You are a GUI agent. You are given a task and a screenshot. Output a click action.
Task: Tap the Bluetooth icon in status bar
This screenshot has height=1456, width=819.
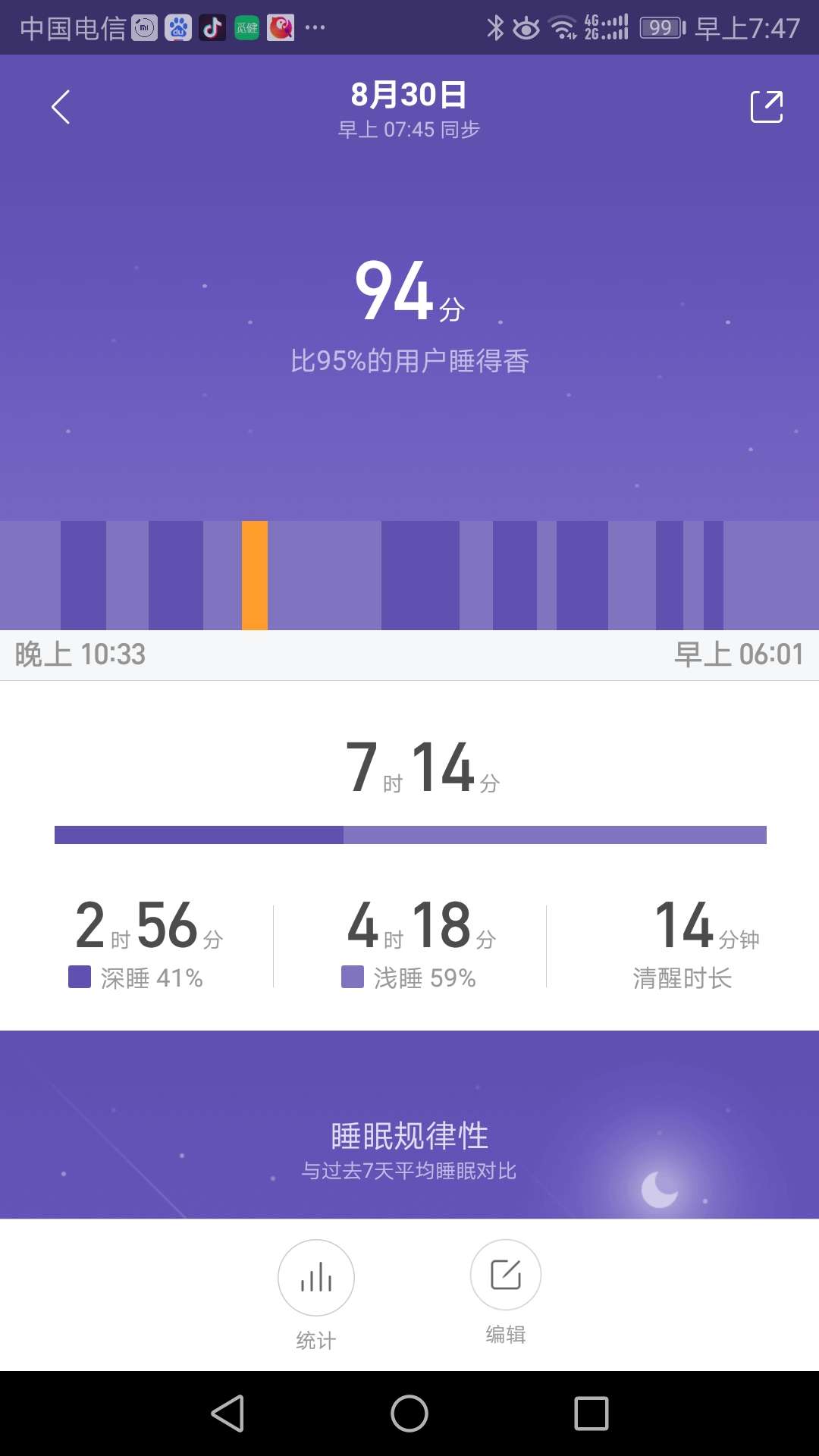click(497, 27)
